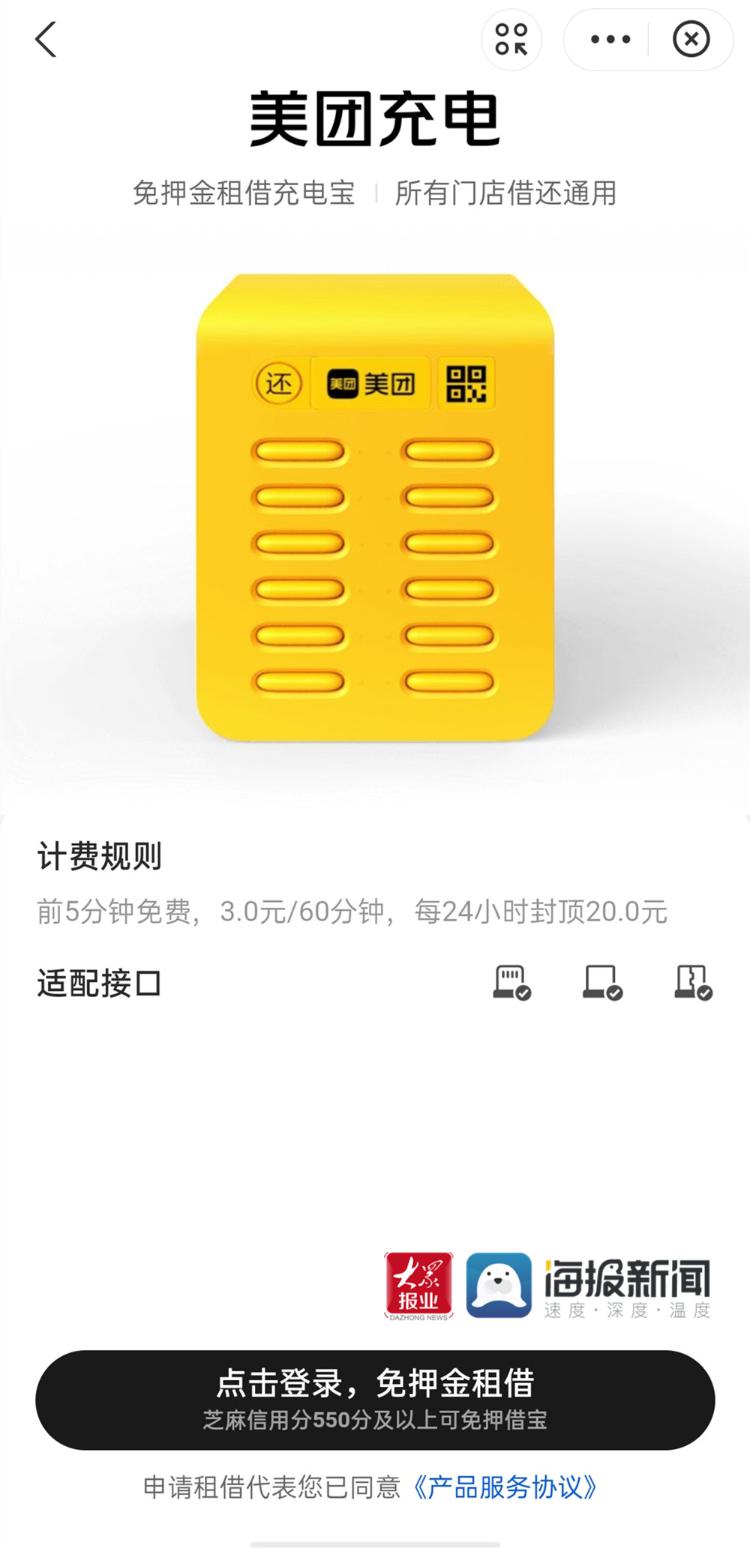Open the mini-program shortcut grid icon
750x1548 pixels.
point(511,40)
